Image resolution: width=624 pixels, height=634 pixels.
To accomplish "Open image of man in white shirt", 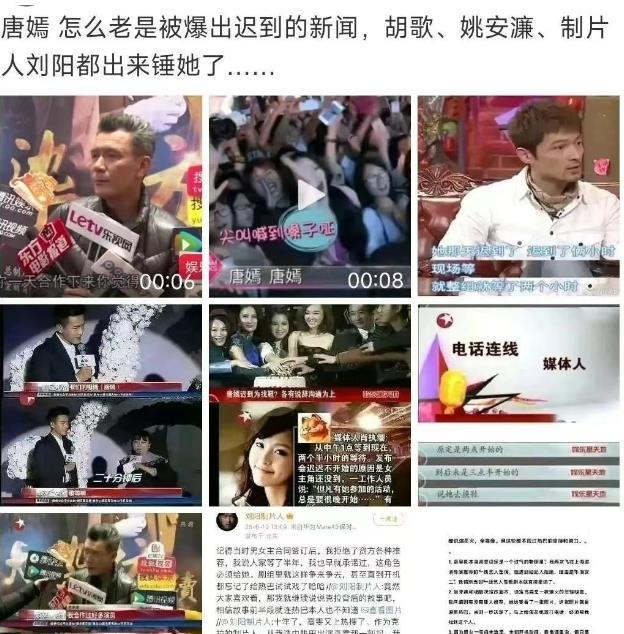I will point(518,196).
